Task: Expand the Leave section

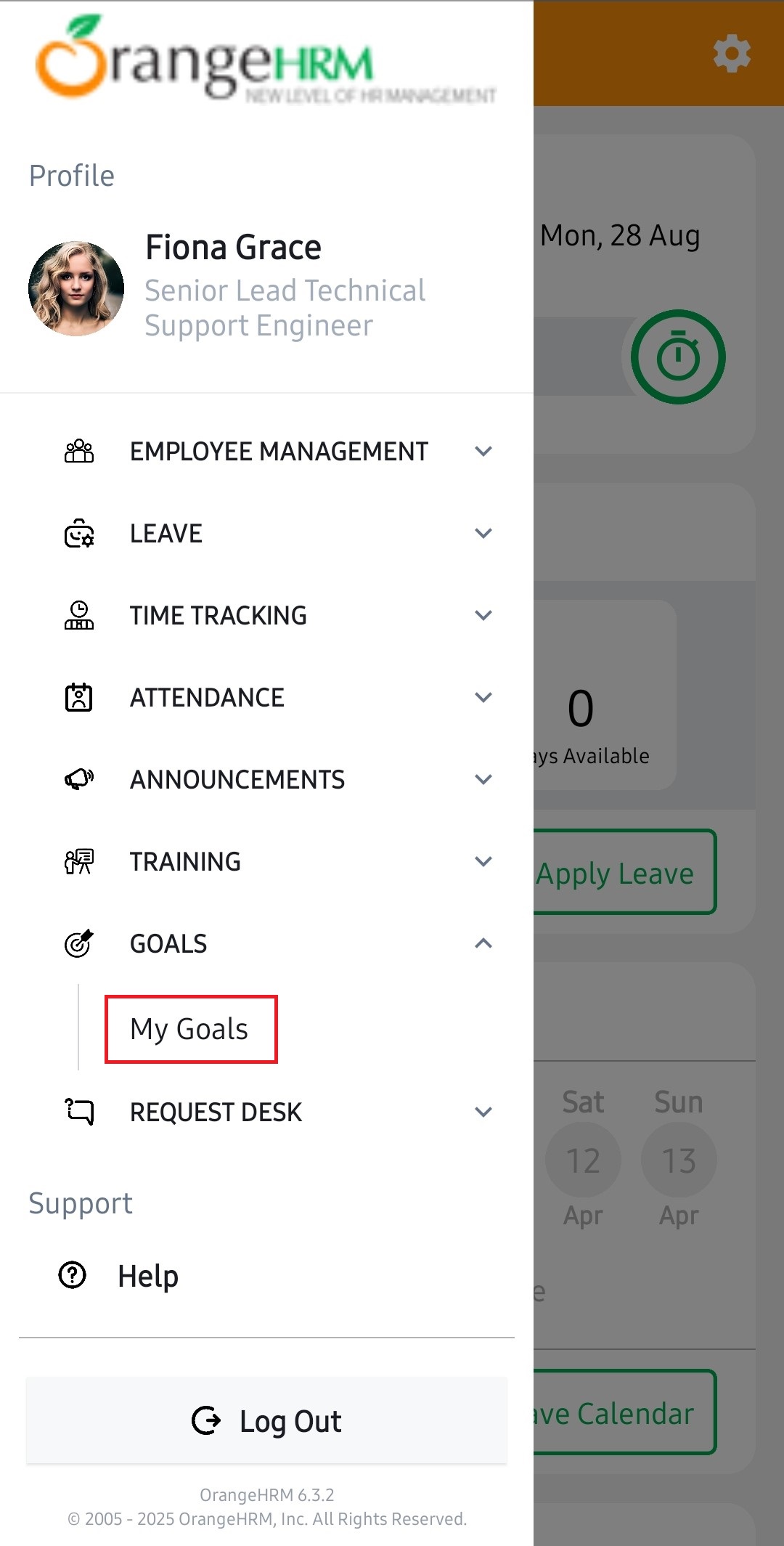Action: (x=279, y=534)
